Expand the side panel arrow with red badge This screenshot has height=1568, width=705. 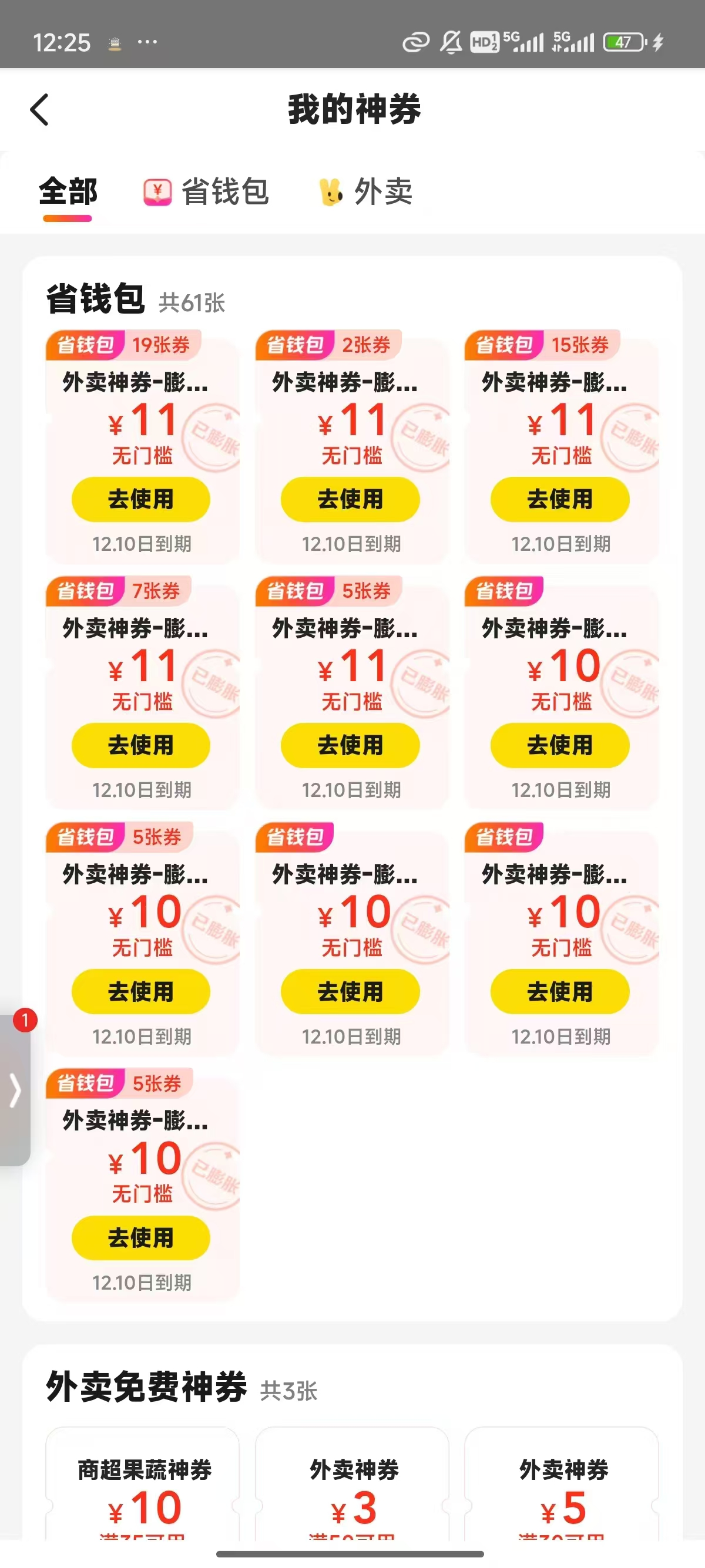tap(15, 1089)
